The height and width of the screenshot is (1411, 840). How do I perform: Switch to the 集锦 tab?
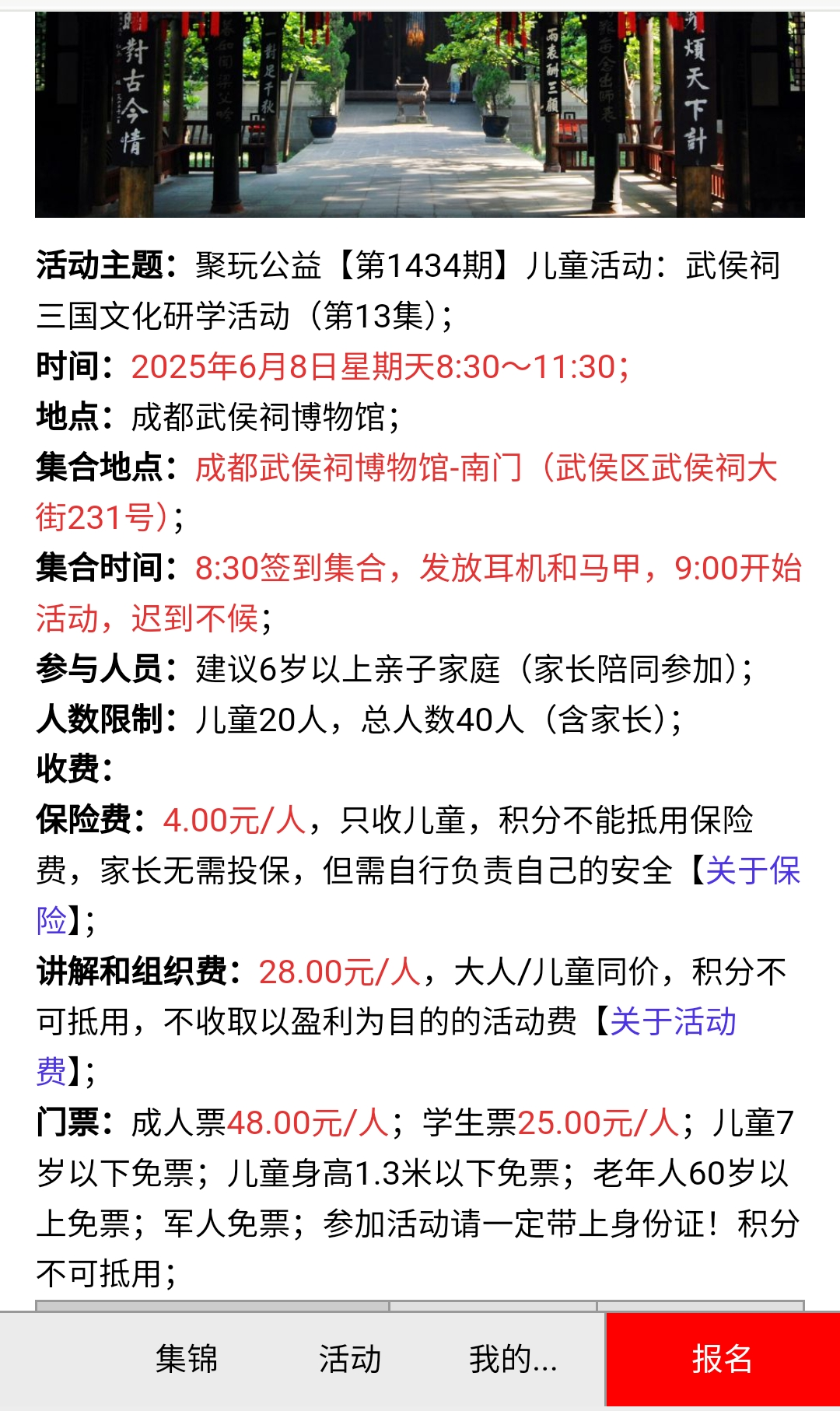click(x=187, y=1360)
